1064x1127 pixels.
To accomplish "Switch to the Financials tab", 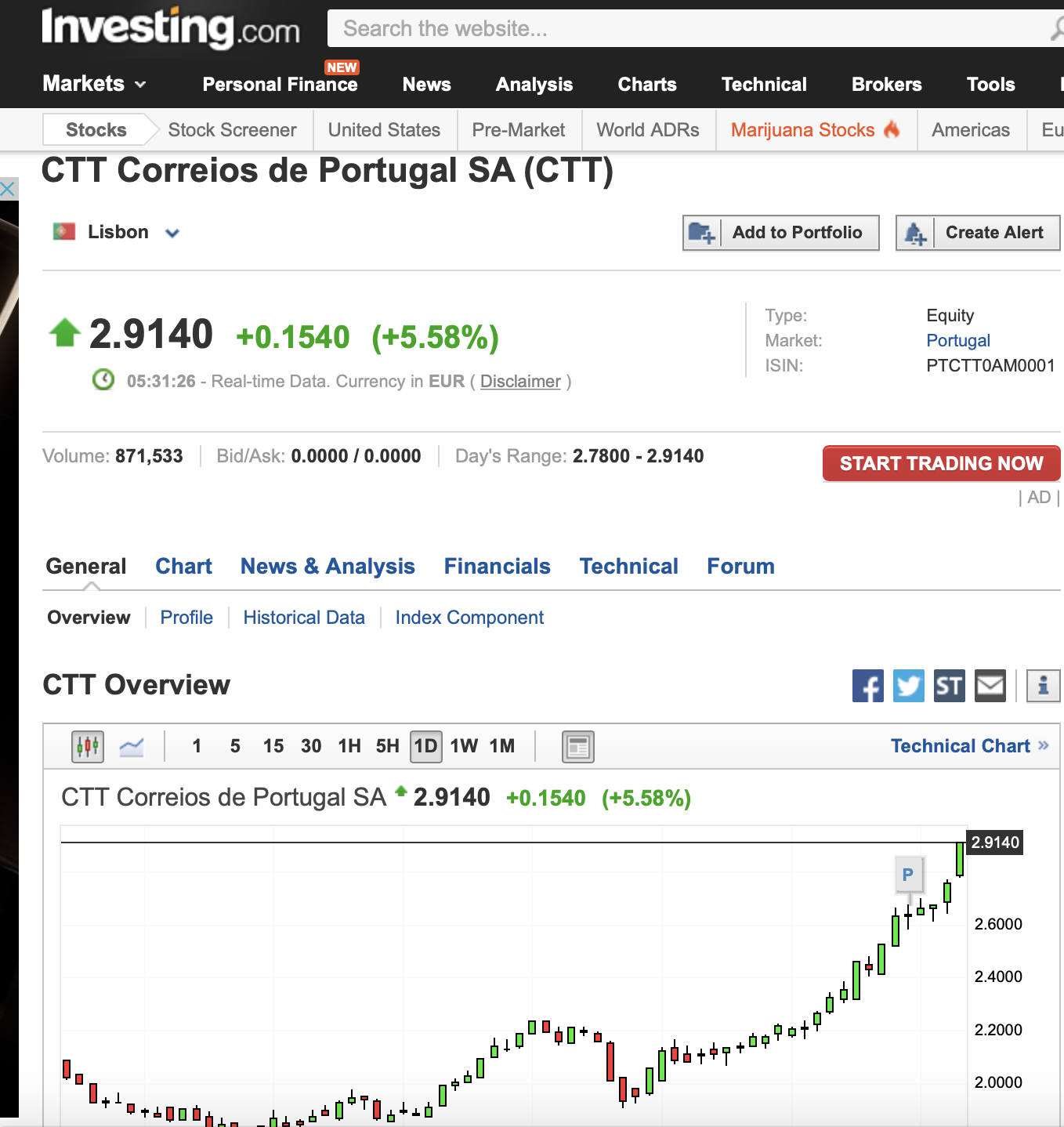I will click(x=497, y=567).
